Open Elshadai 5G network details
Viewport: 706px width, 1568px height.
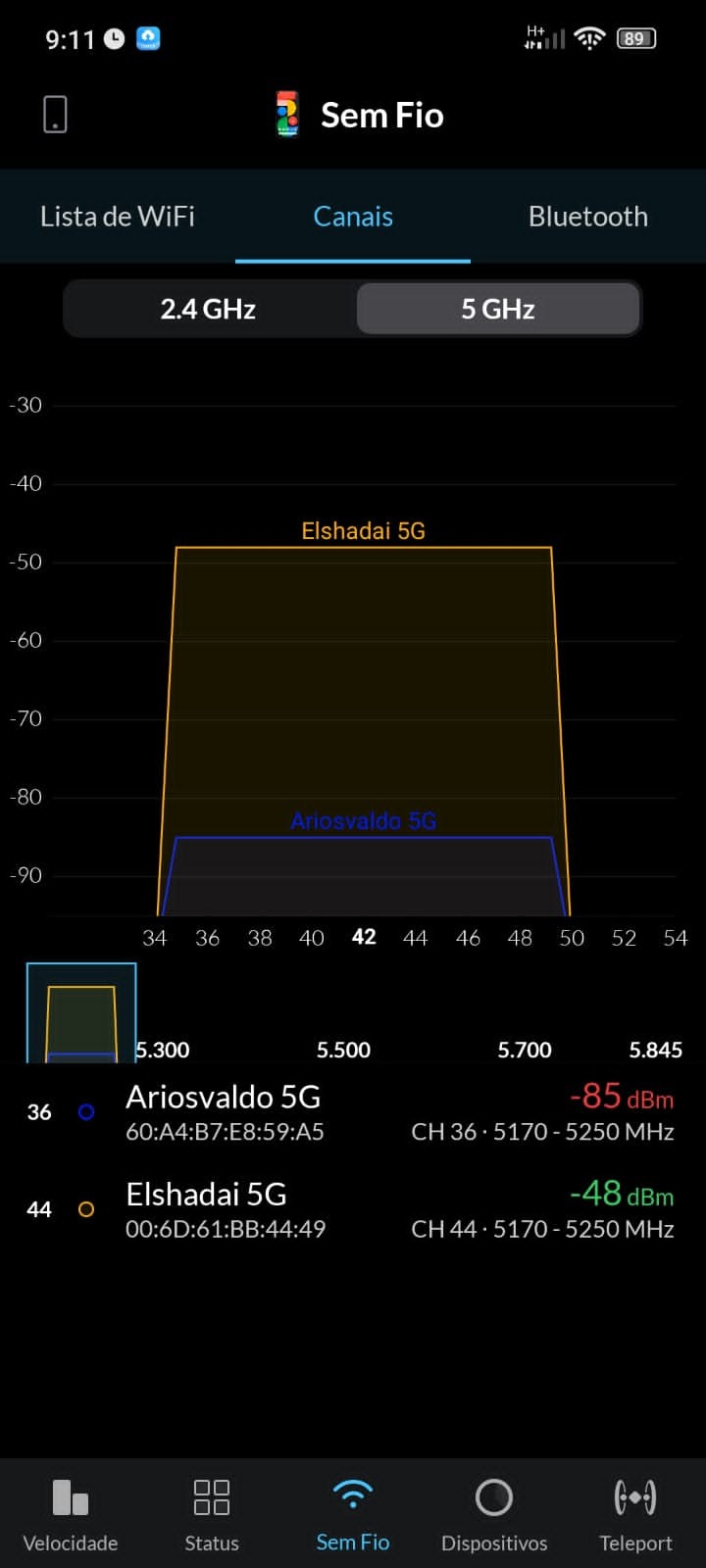[x=351, y=1209]
